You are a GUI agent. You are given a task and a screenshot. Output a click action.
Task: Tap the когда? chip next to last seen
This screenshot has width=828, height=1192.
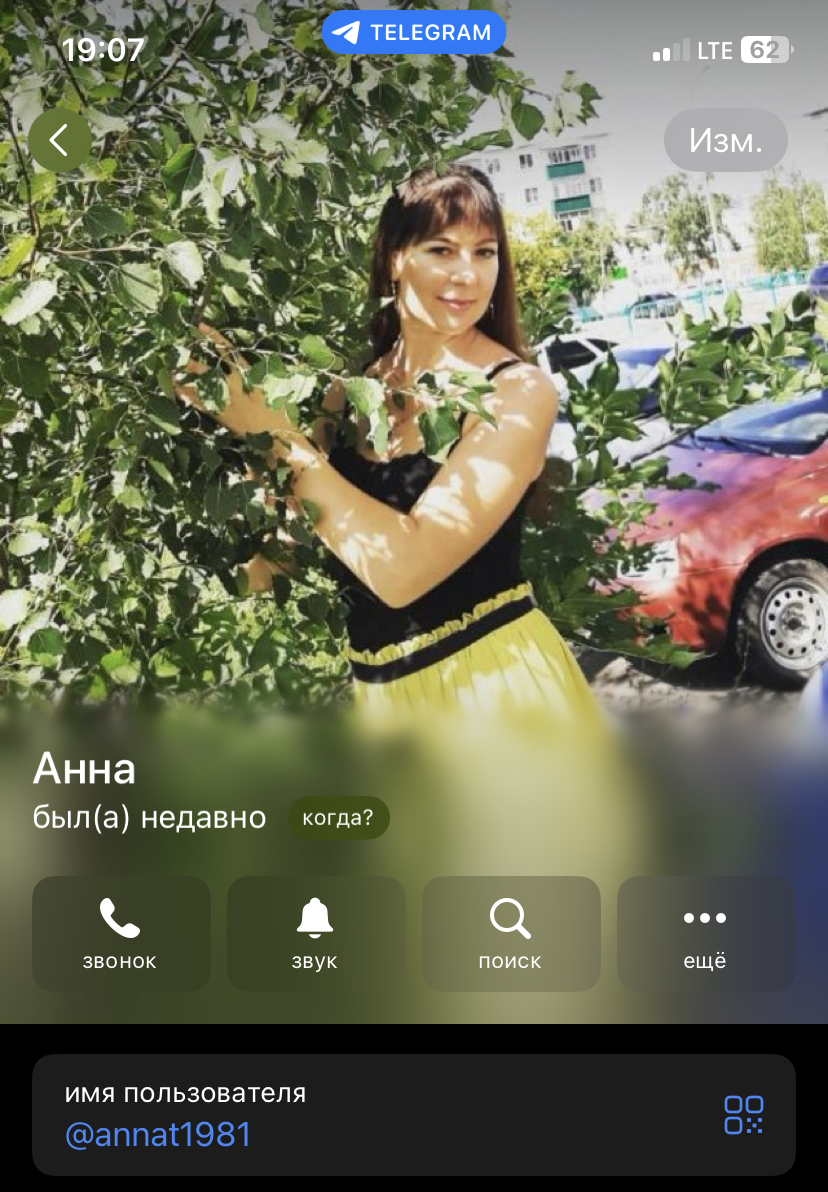338,817
